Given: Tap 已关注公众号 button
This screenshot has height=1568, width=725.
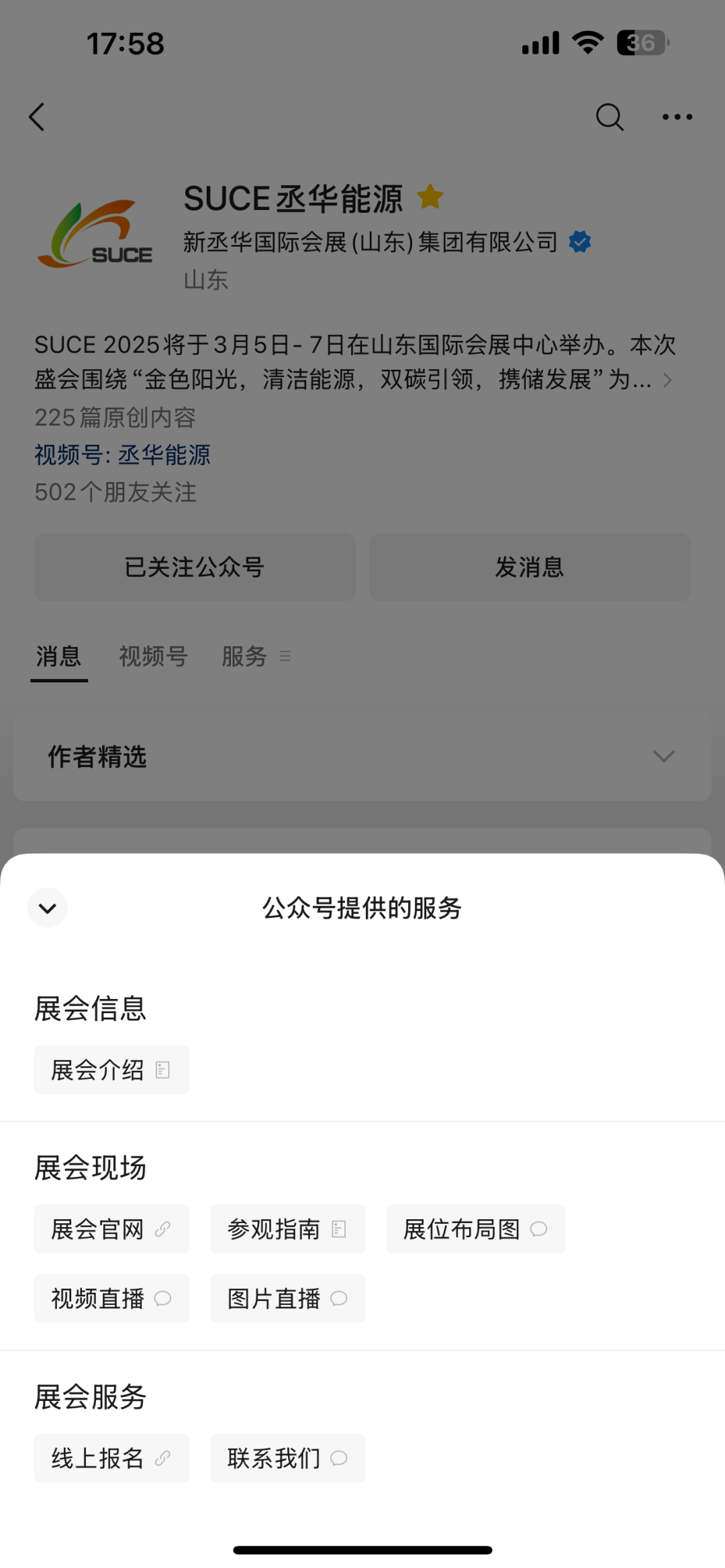Looking at the screenshot, I should tap(195, 567).
